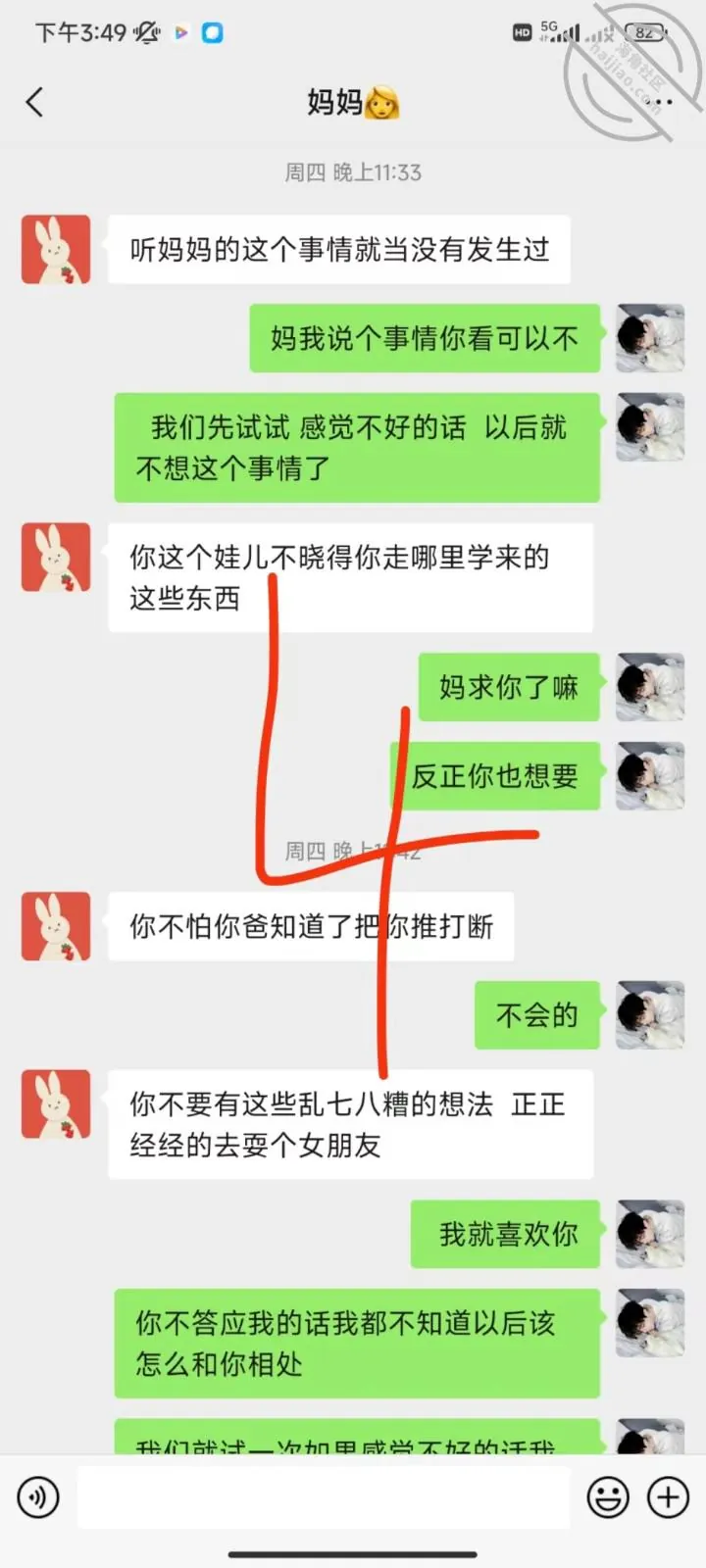Open the chat's three-dot overflow menu
The height and width of the screenshot is (1568, 706).
(659, 102)
